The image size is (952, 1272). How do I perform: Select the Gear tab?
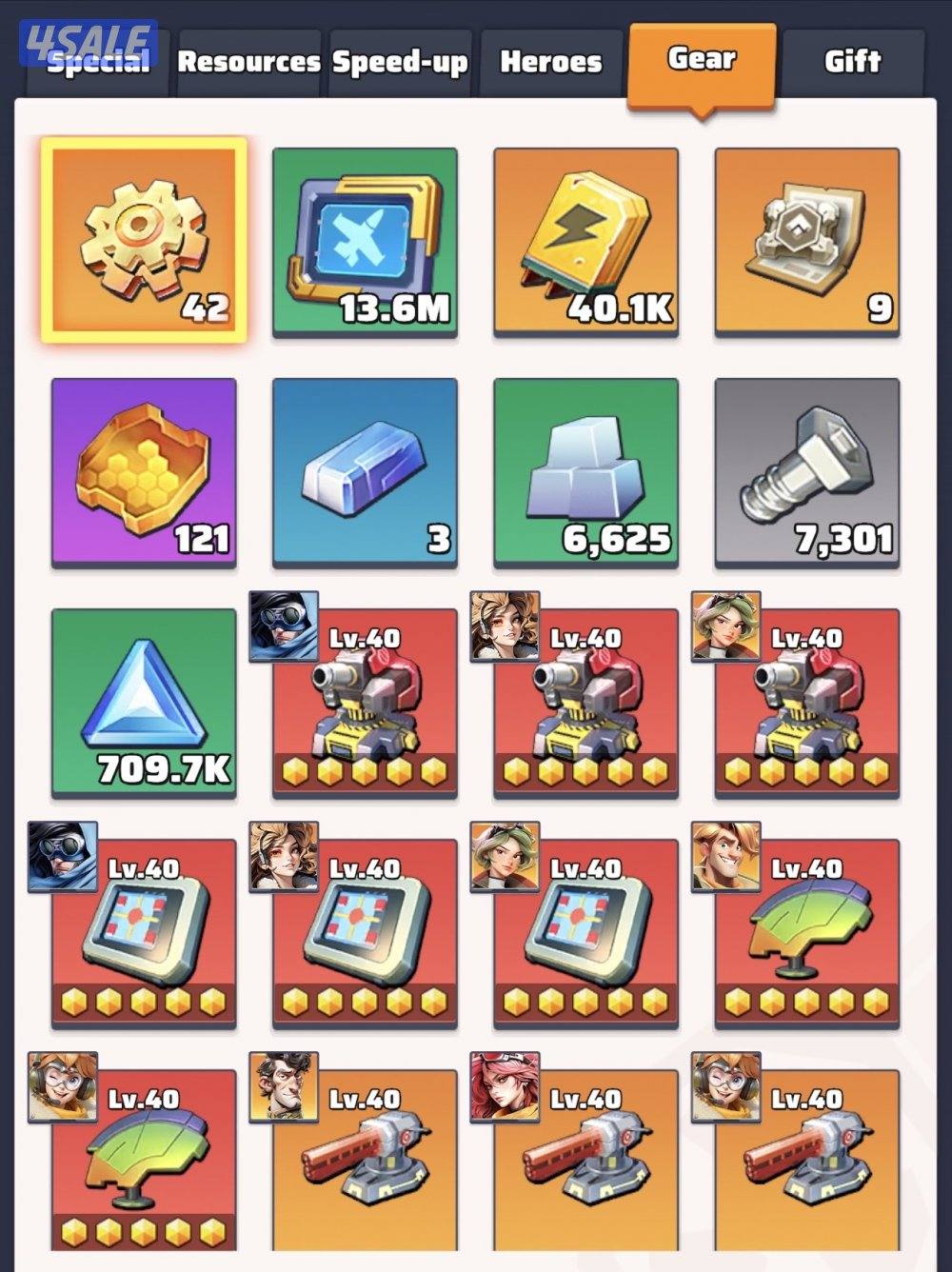pos(702,59)
